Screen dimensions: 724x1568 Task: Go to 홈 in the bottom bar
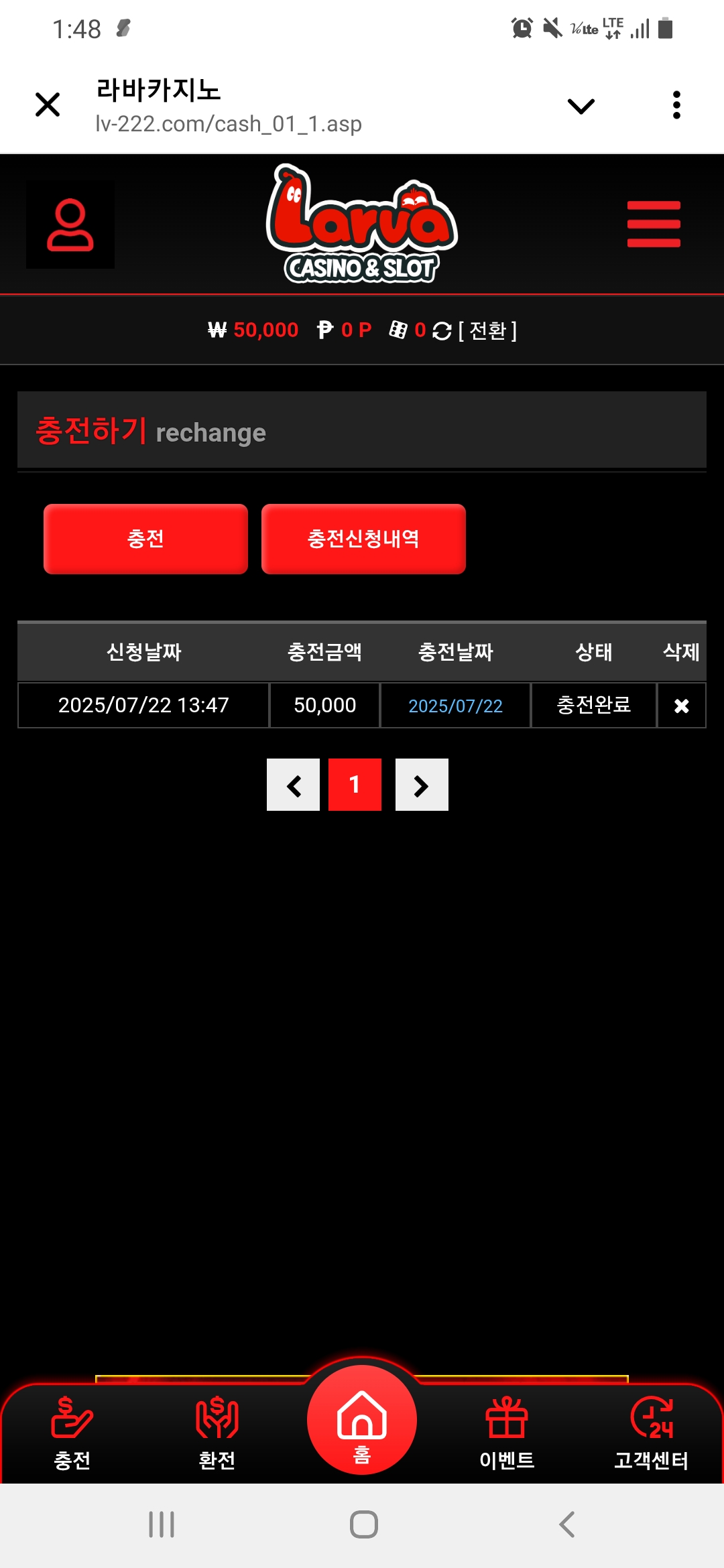pyautogui.click(x=362, y=1421)
